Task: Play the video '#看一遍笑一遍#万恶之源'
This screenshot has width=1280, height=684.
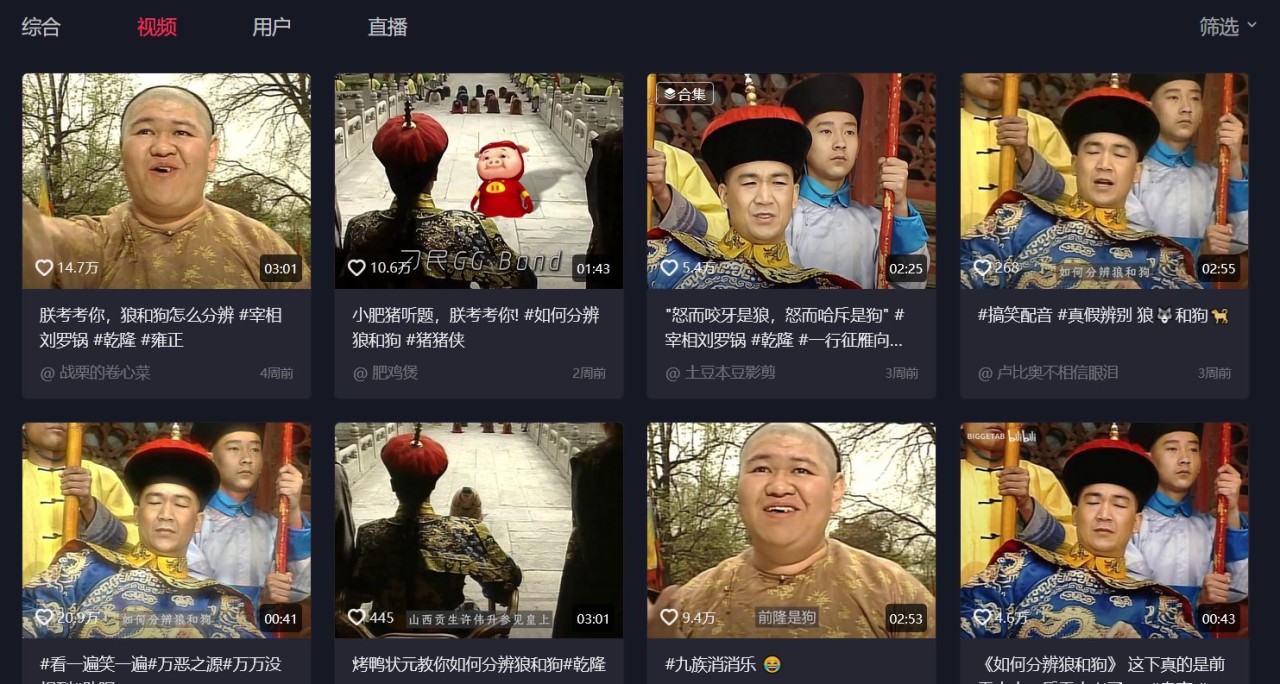Action: (166, 530)
